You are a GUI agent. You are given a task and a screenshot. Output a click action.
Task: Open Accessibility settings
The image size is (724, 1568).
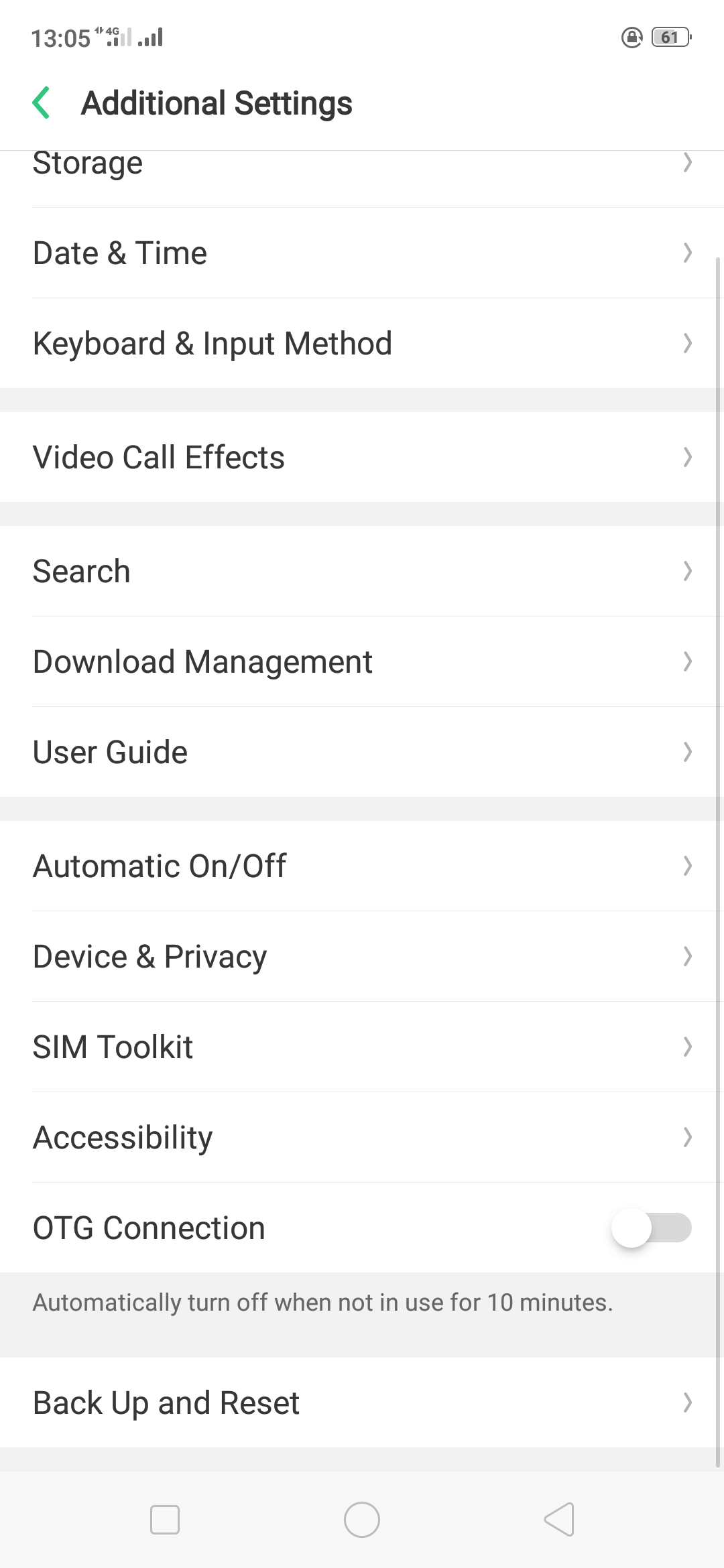pyautogui.click(x=362, y=1137)
